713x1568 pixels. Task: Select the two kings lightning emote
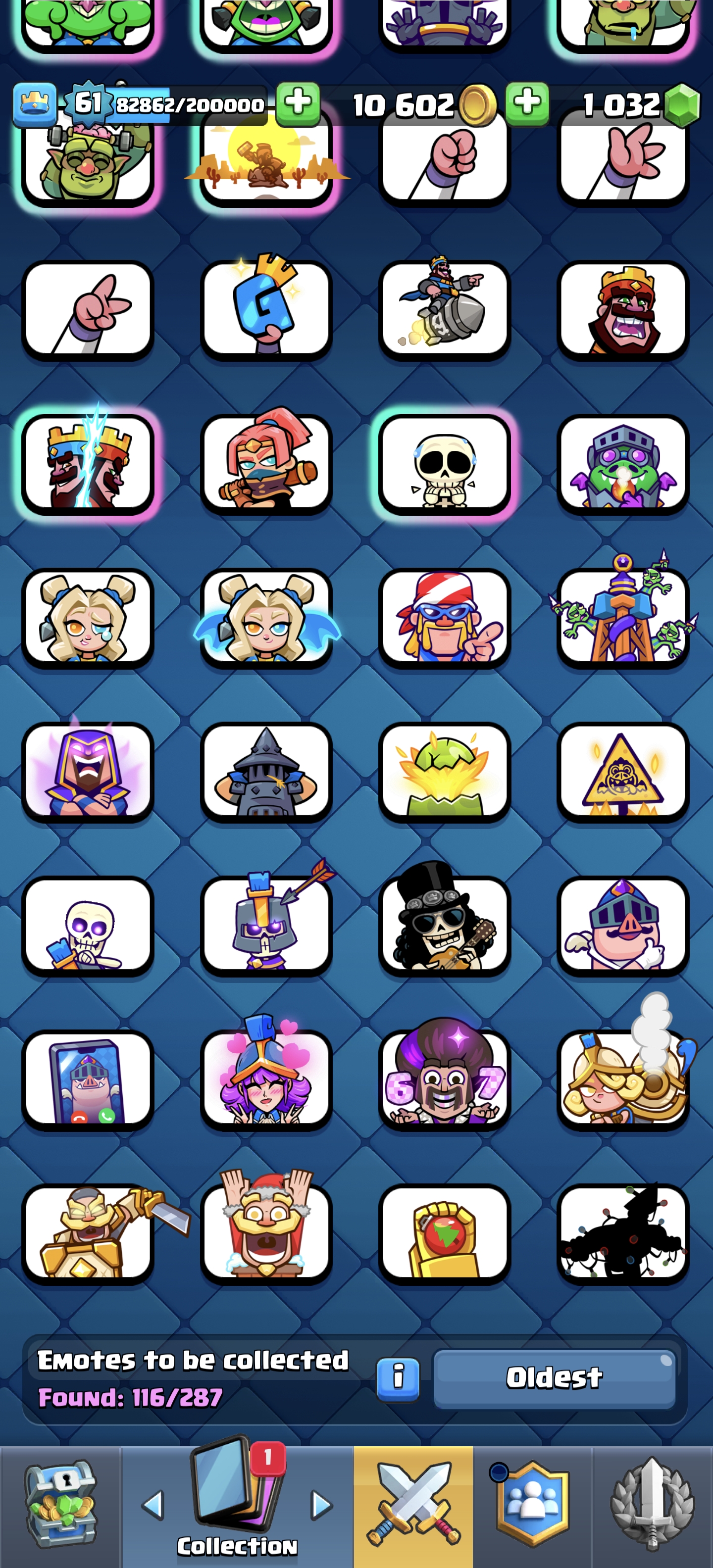pos(88,464)
